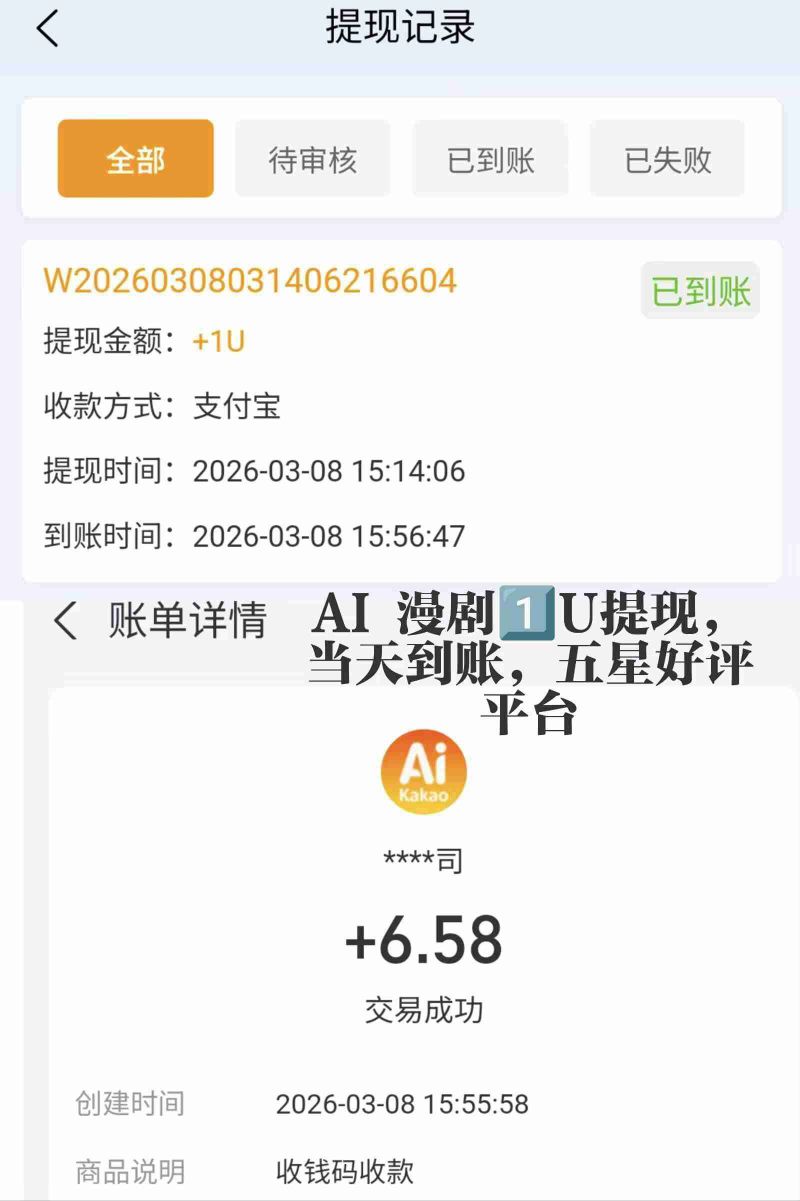Click the 提现记录 page title
800x1201 pixels.
399,28
